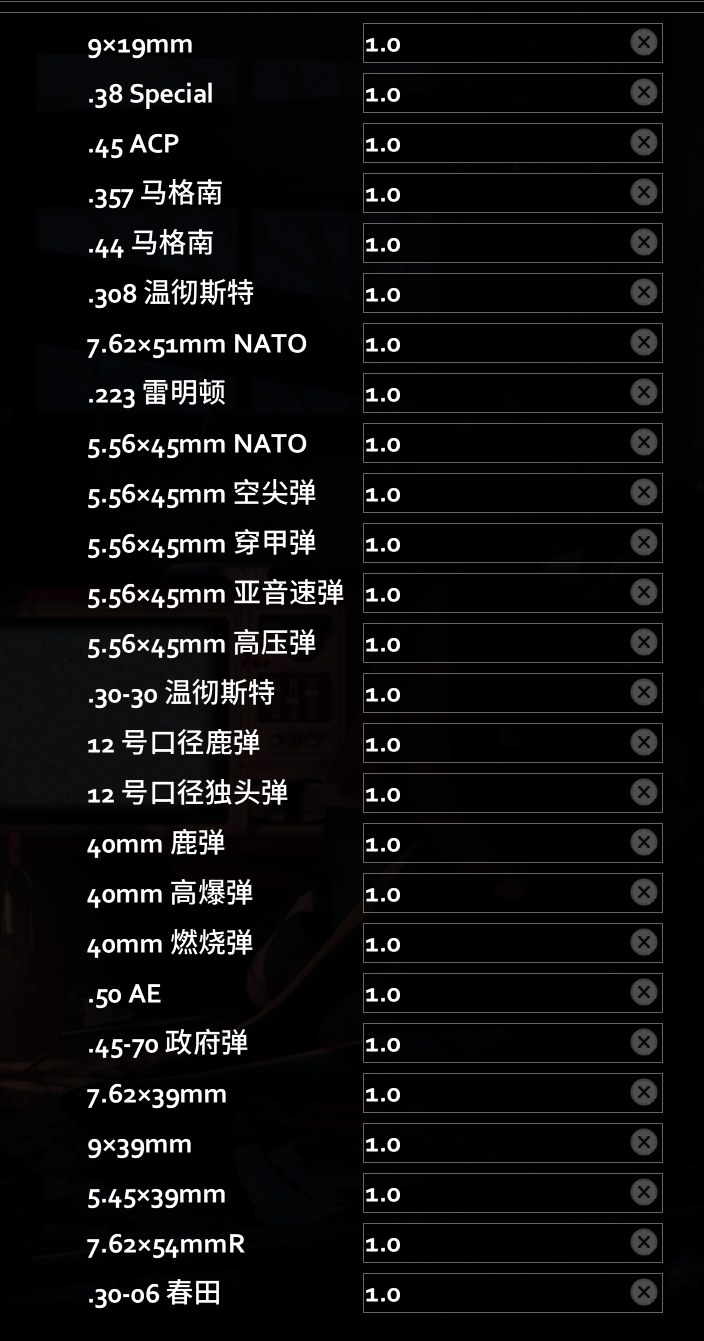This screenshot has width=704, height=1341.
Task: Clear the .357 马格南 value
Action: pyautogui.click(x=644, y=192)
